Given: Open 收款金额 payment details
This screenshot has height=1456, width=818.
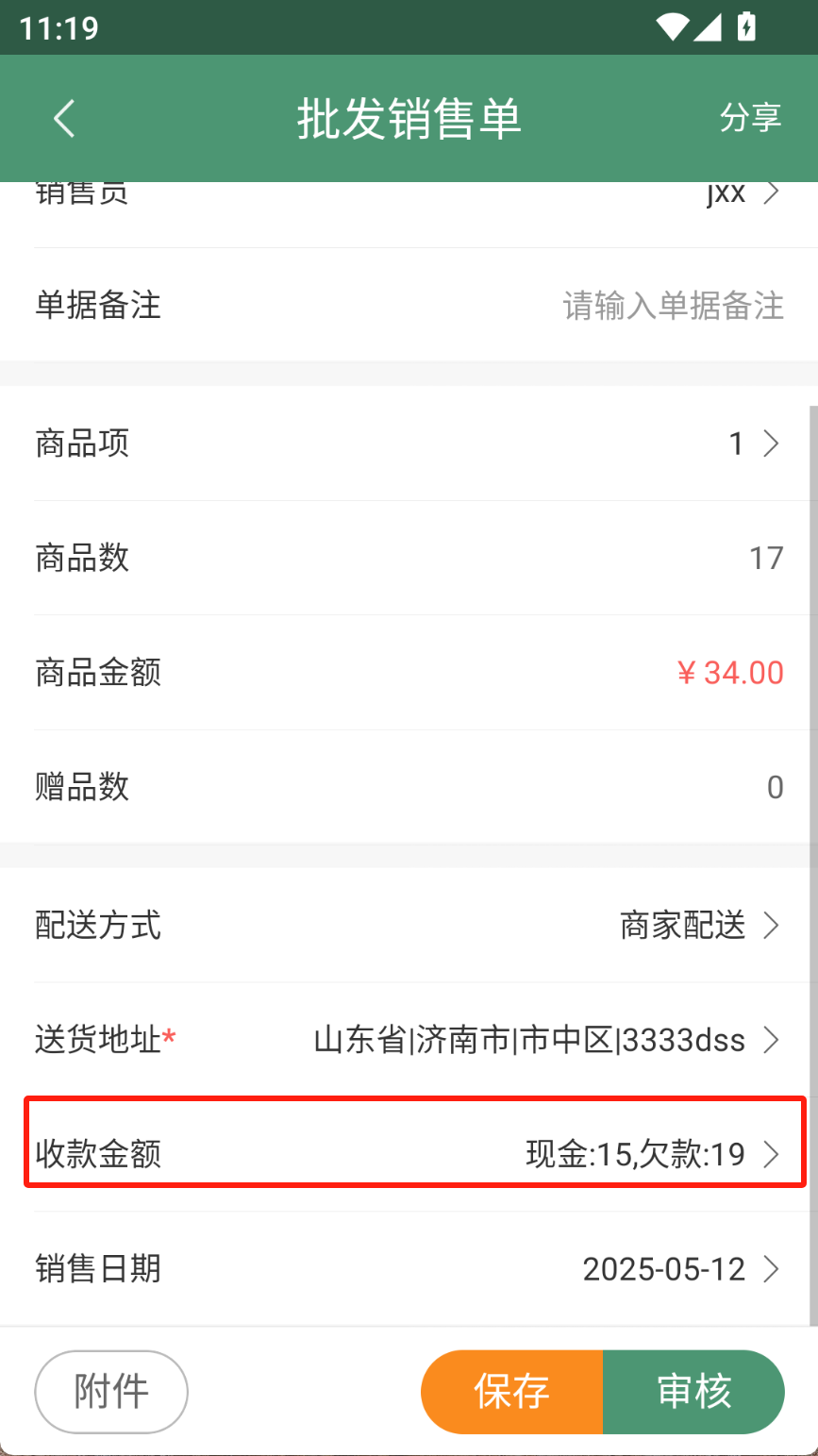Looking at the screenshot, I should (x=415, y=1154).
